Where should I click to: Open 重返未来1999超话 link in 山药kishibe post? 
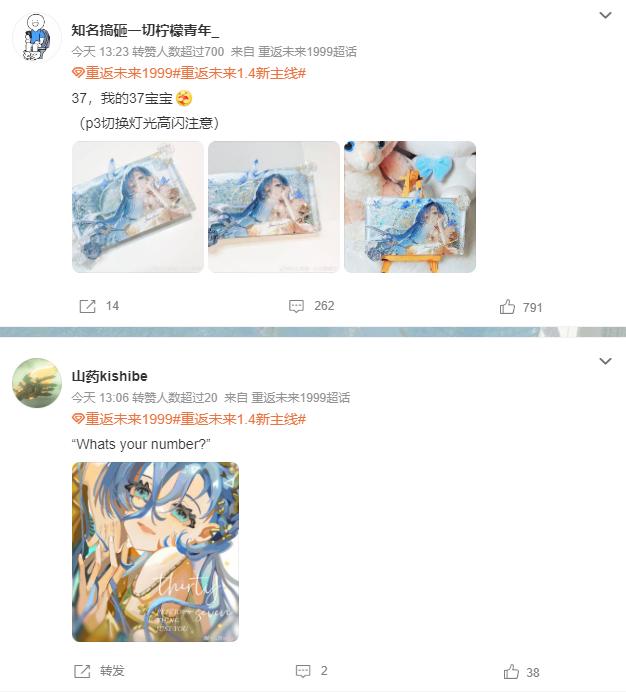[300, 397]
